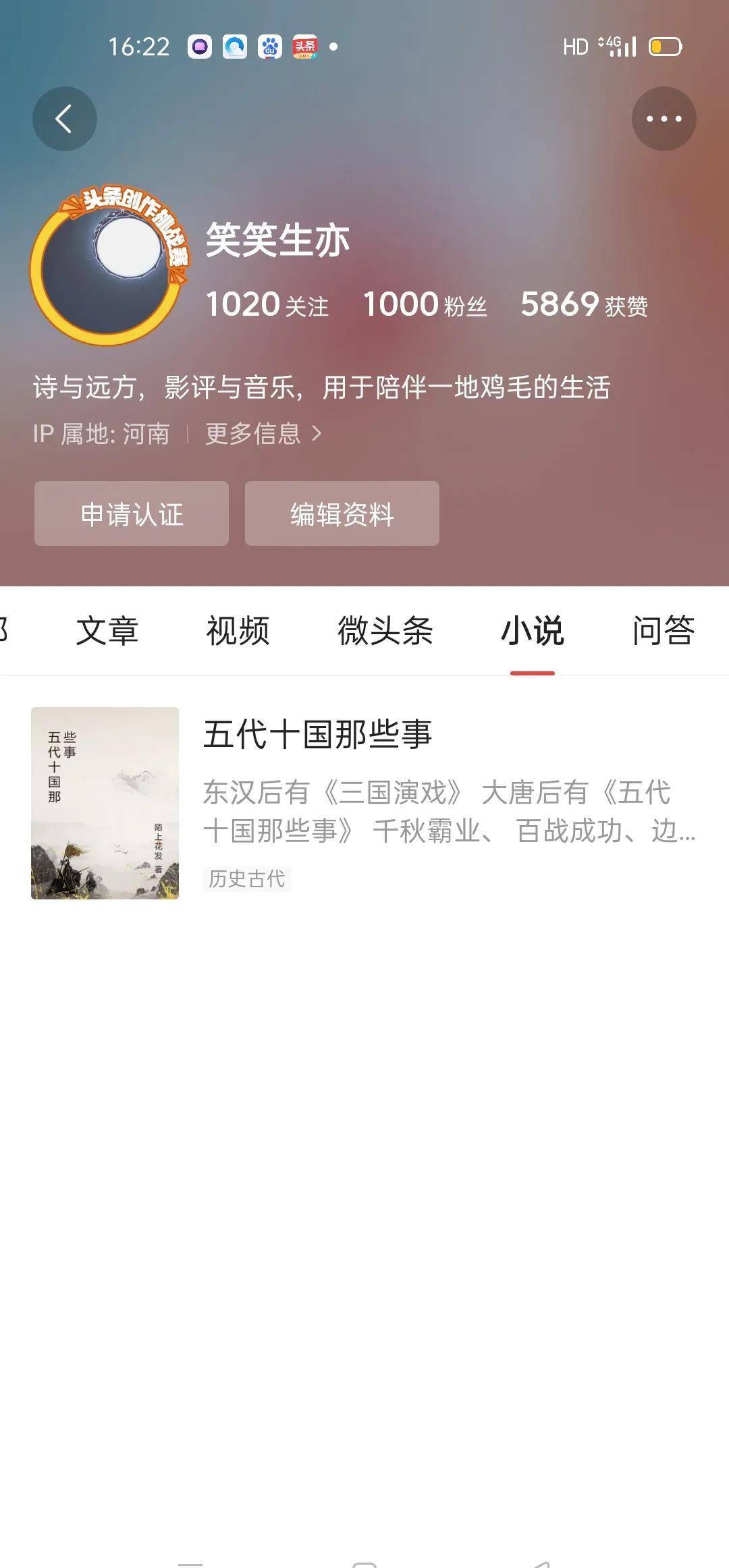This screenshot has height=1568, width=729.
Task: Open the 1020 关注 following list
Action: click(x=267, y=305)
